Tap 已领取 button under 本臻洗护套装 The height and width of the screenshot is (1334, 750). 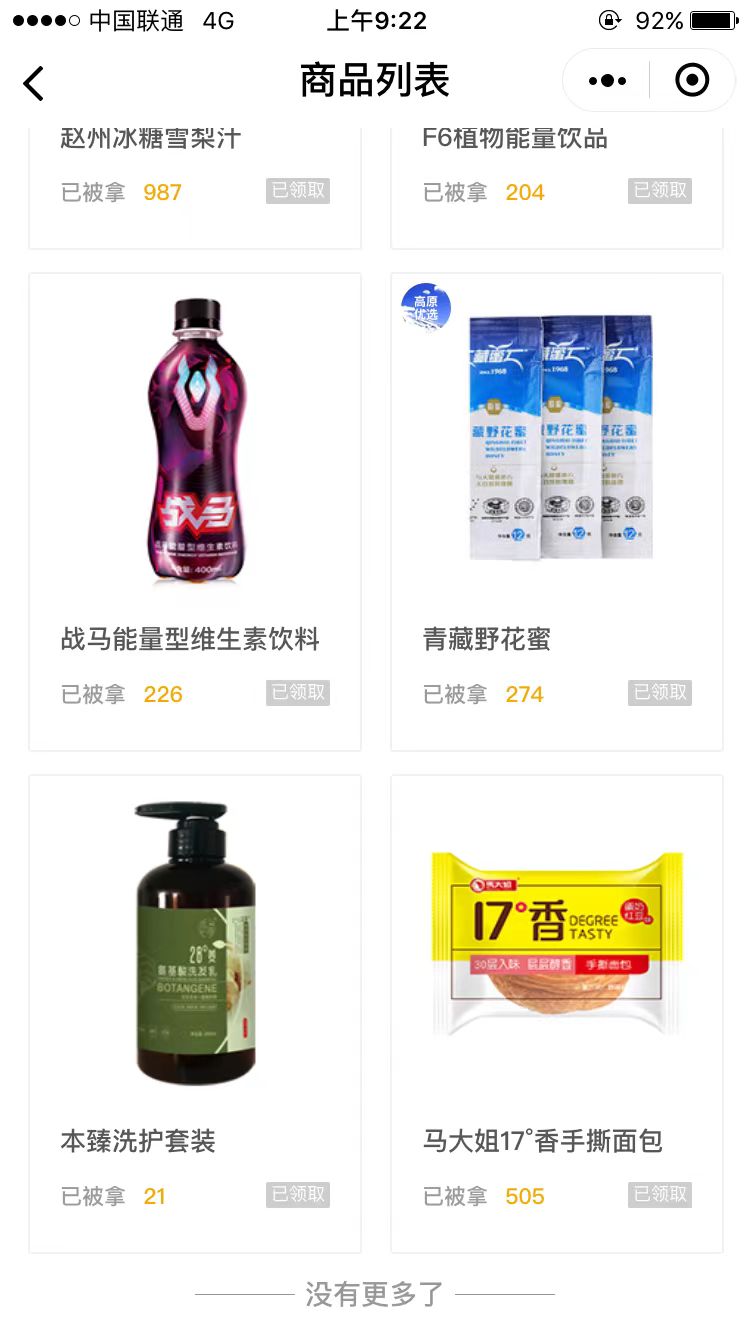click(x=298, y=1195)
